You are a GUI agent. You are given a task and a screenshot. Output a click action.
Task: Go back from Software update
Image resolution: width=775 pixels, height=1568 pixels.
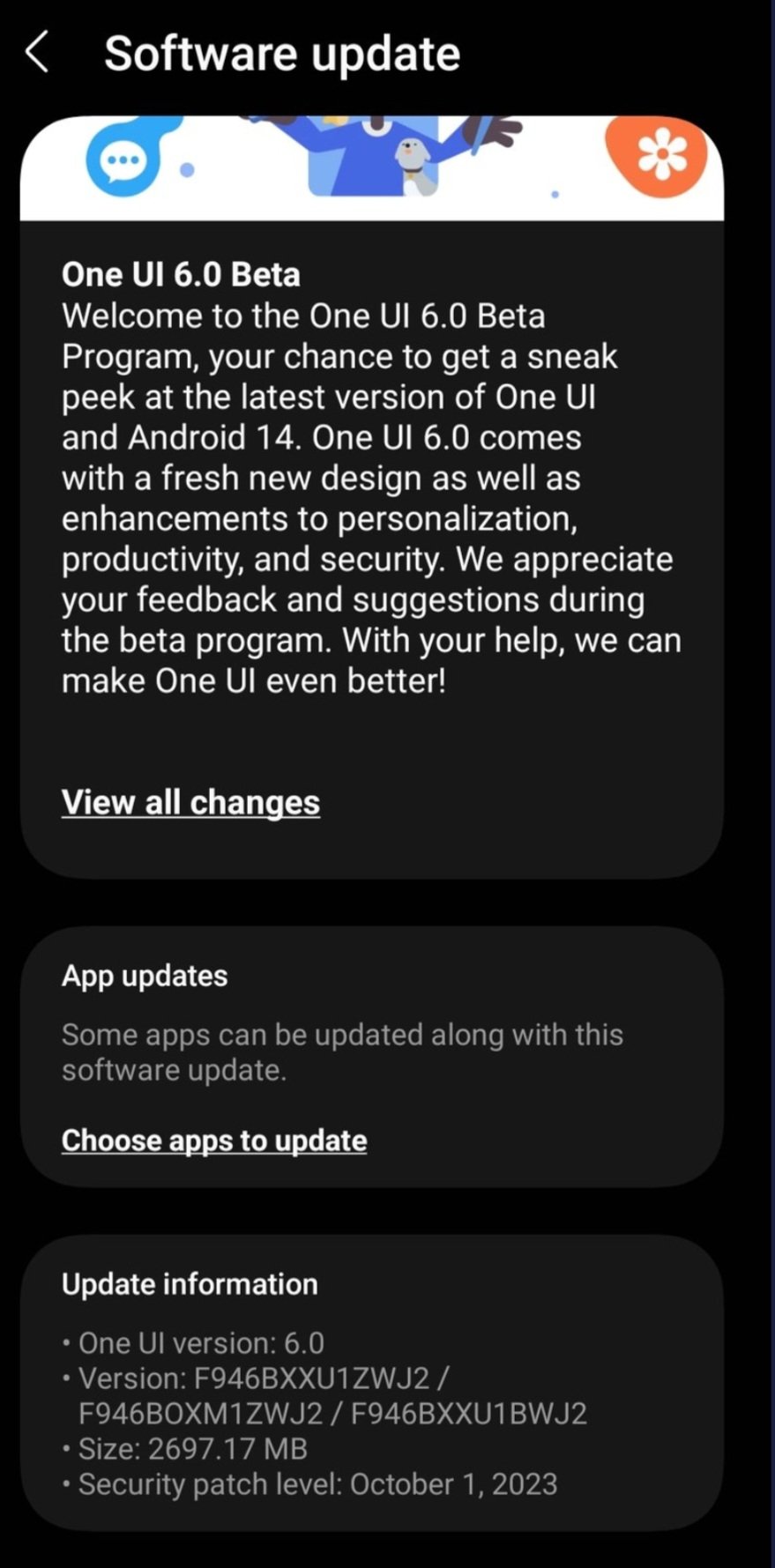37,53
